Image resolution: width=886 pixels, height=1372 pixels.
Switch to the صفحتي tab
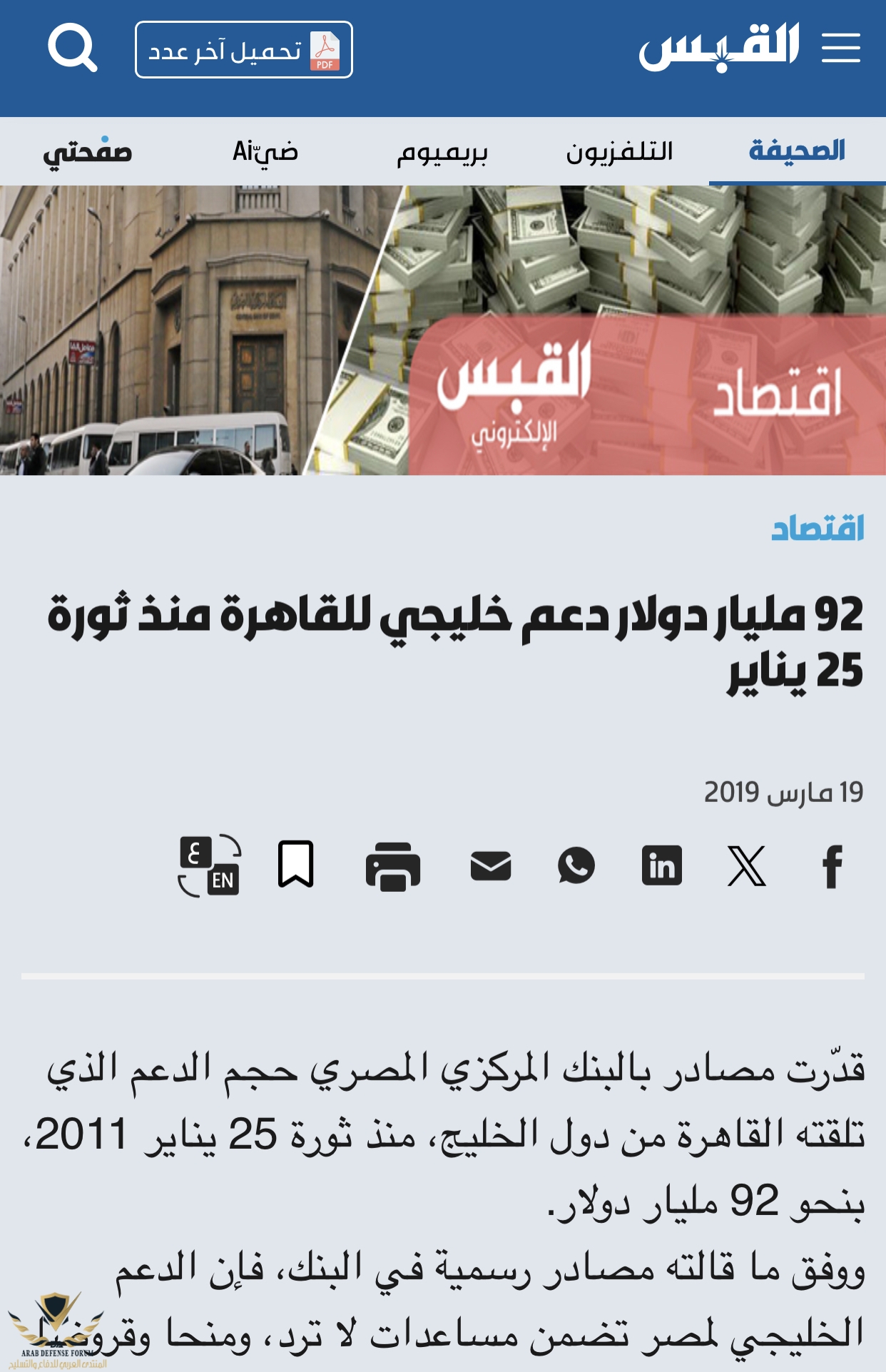tap(88, 152)
